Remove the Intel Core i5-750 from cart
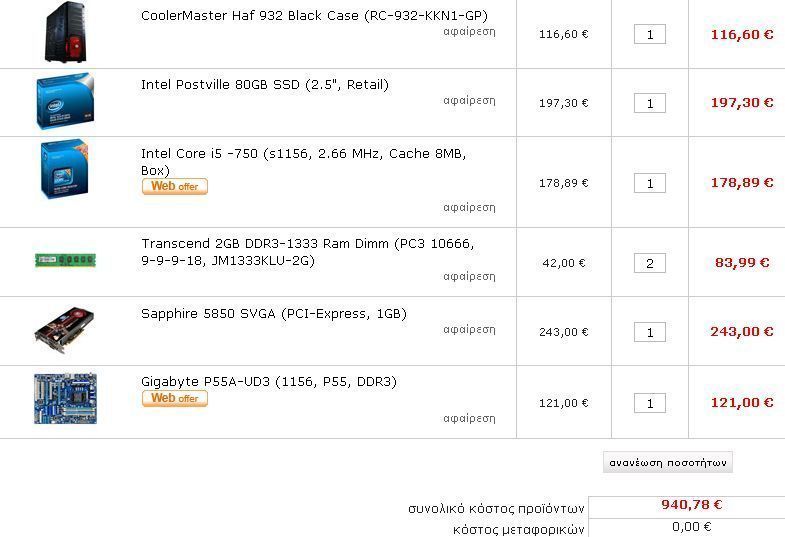 click(x=469, y=208)
